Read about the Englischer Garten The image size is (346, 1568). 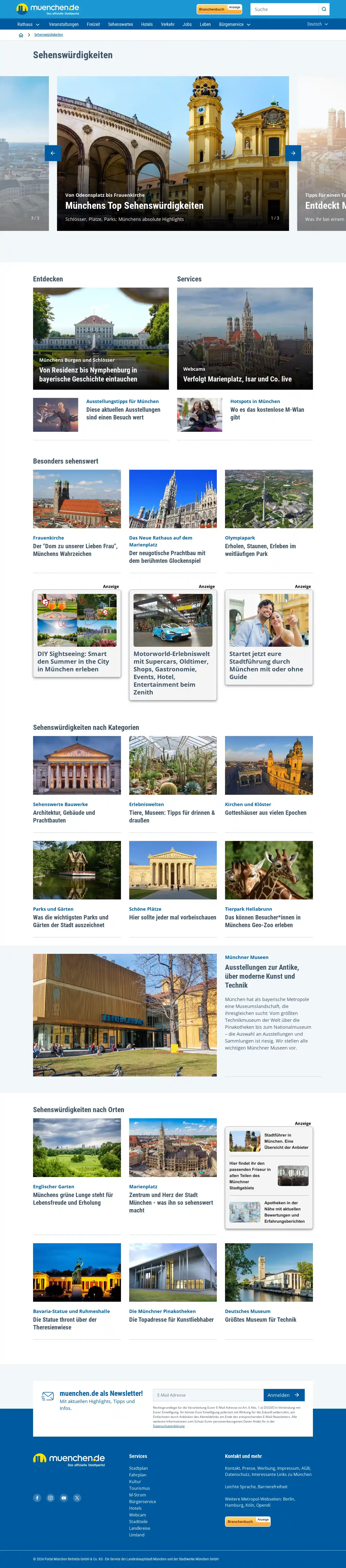77,1160
